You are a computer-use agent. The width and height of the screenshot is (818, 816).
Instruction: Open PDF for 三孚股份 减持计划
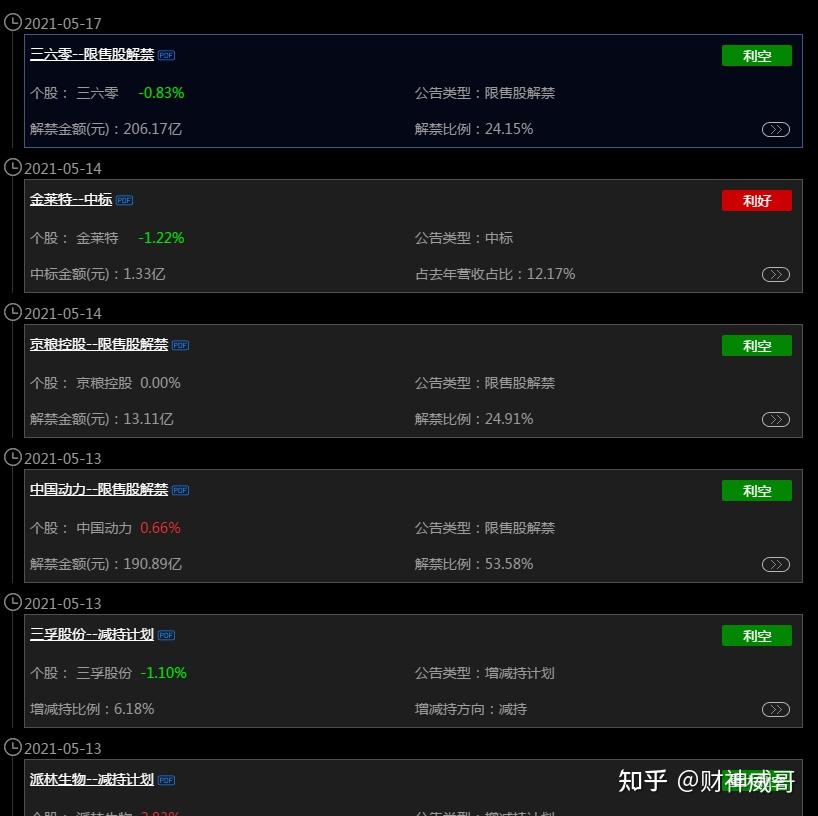[166, 636]
